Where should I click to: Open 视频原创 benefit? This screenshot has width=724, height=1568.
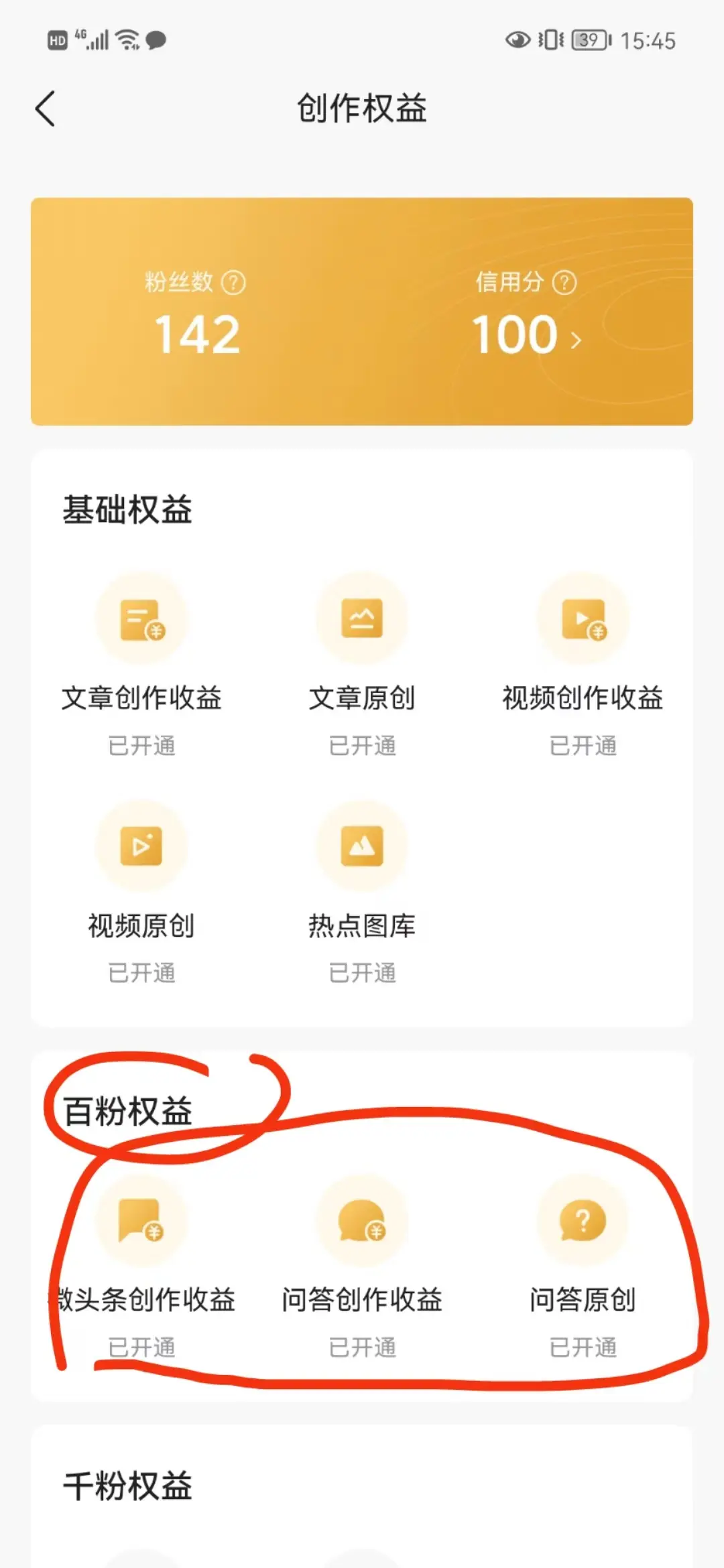pyautogui.click(x=141, y=848)
